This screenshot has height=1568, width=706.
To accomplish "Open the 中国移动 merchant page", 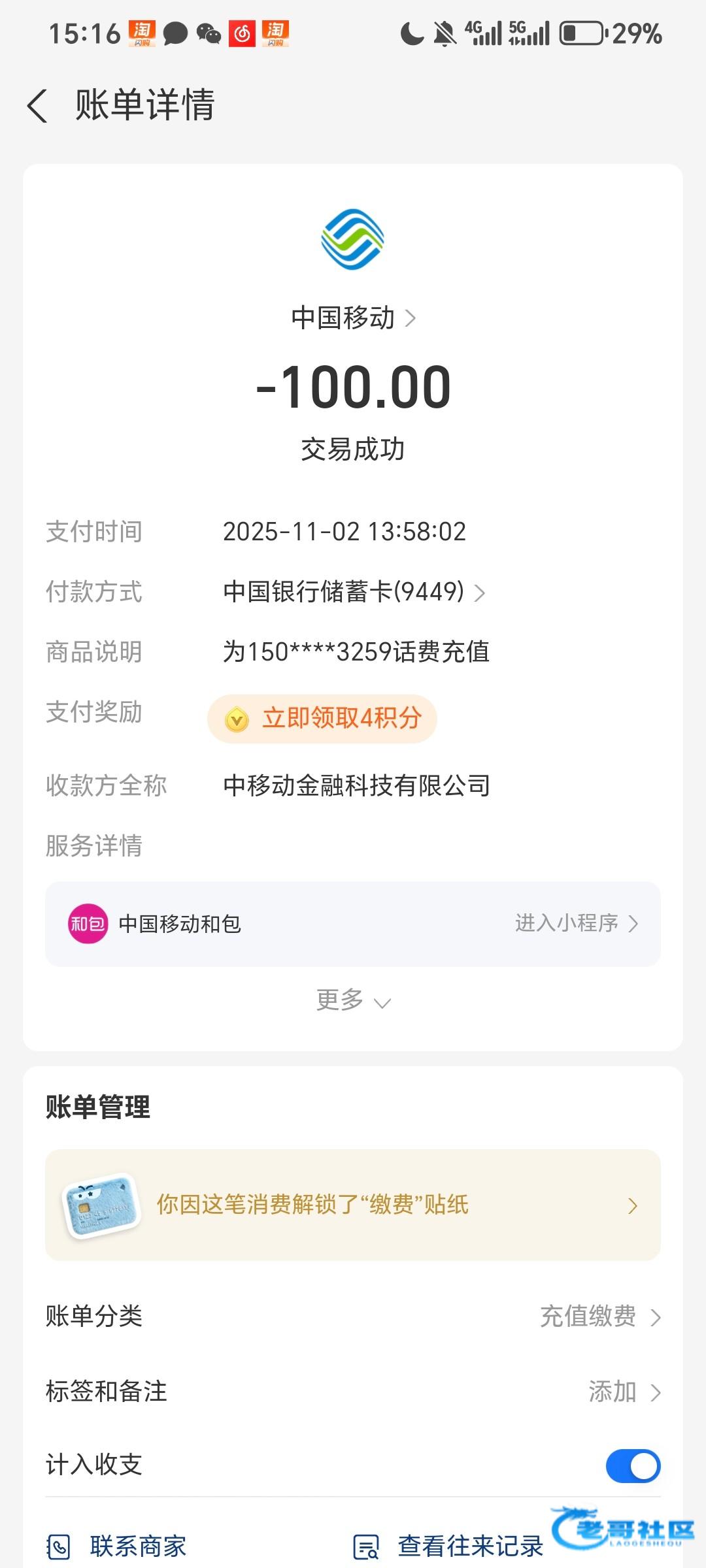I will click(353, 318).
